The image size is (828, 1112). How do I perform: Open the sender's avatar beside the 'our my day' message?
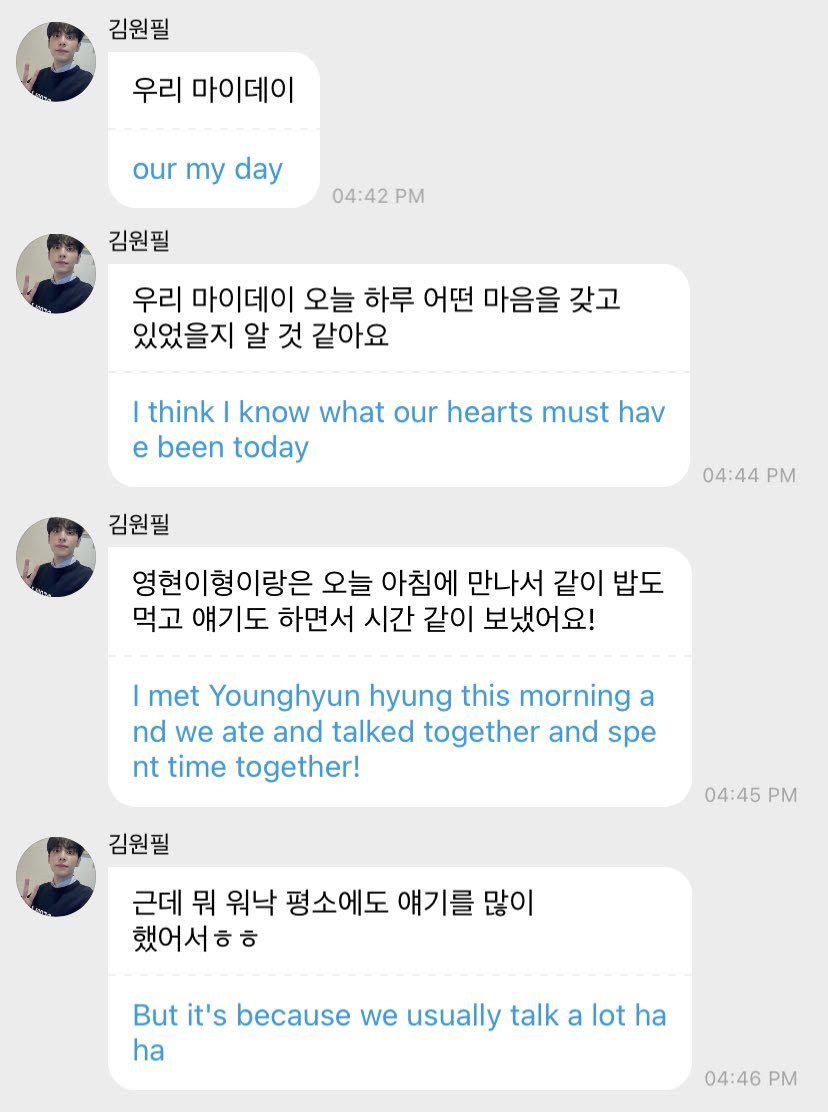(56, 62)
